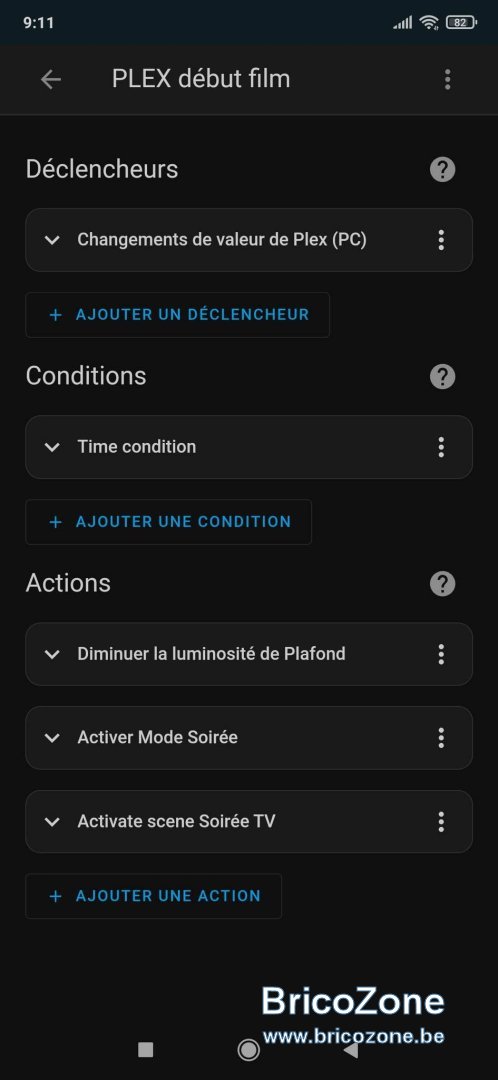
Task: Open options menu for Time condition
Action: 441,447
